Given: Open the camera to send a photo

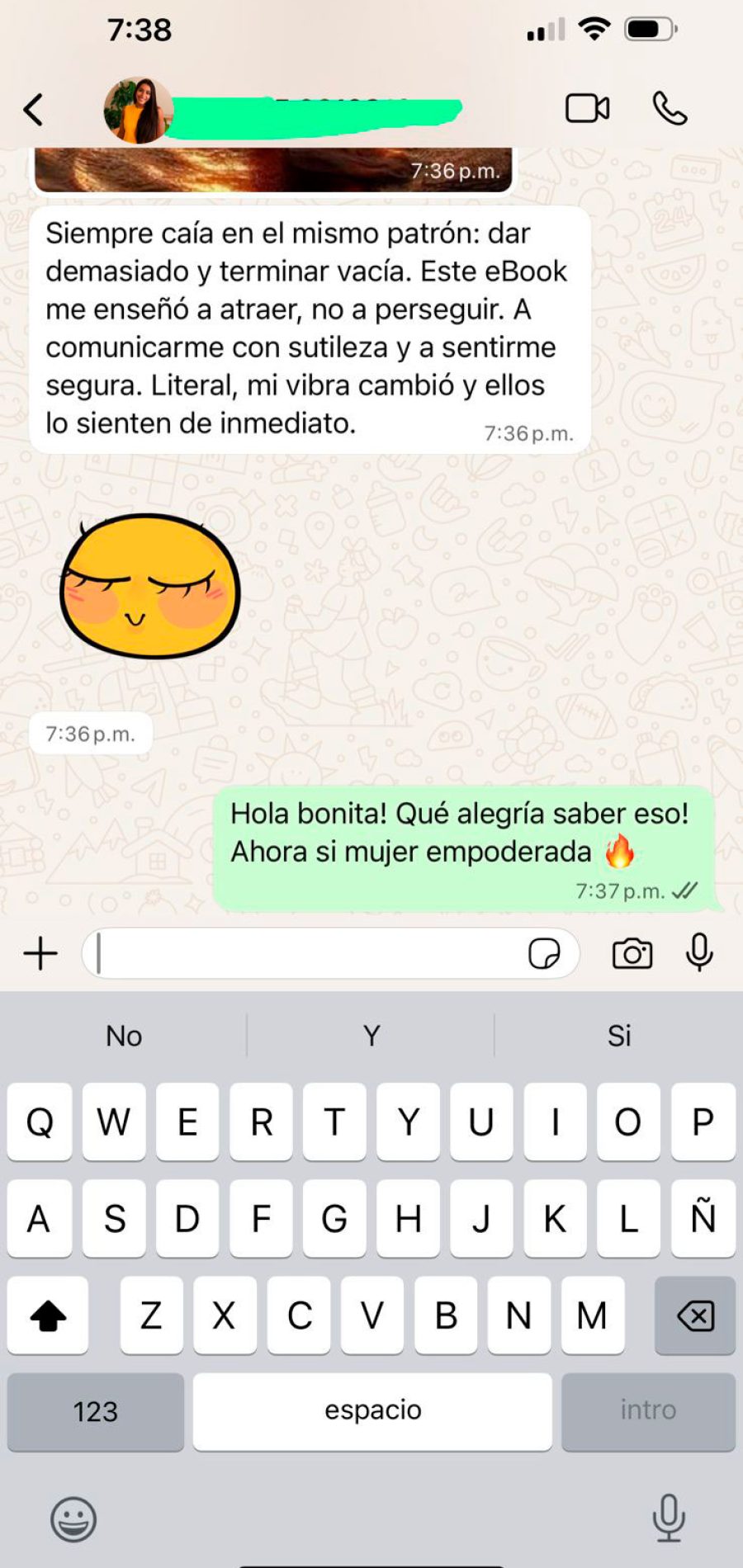Looking at the screenshot, I should point(632,954).
